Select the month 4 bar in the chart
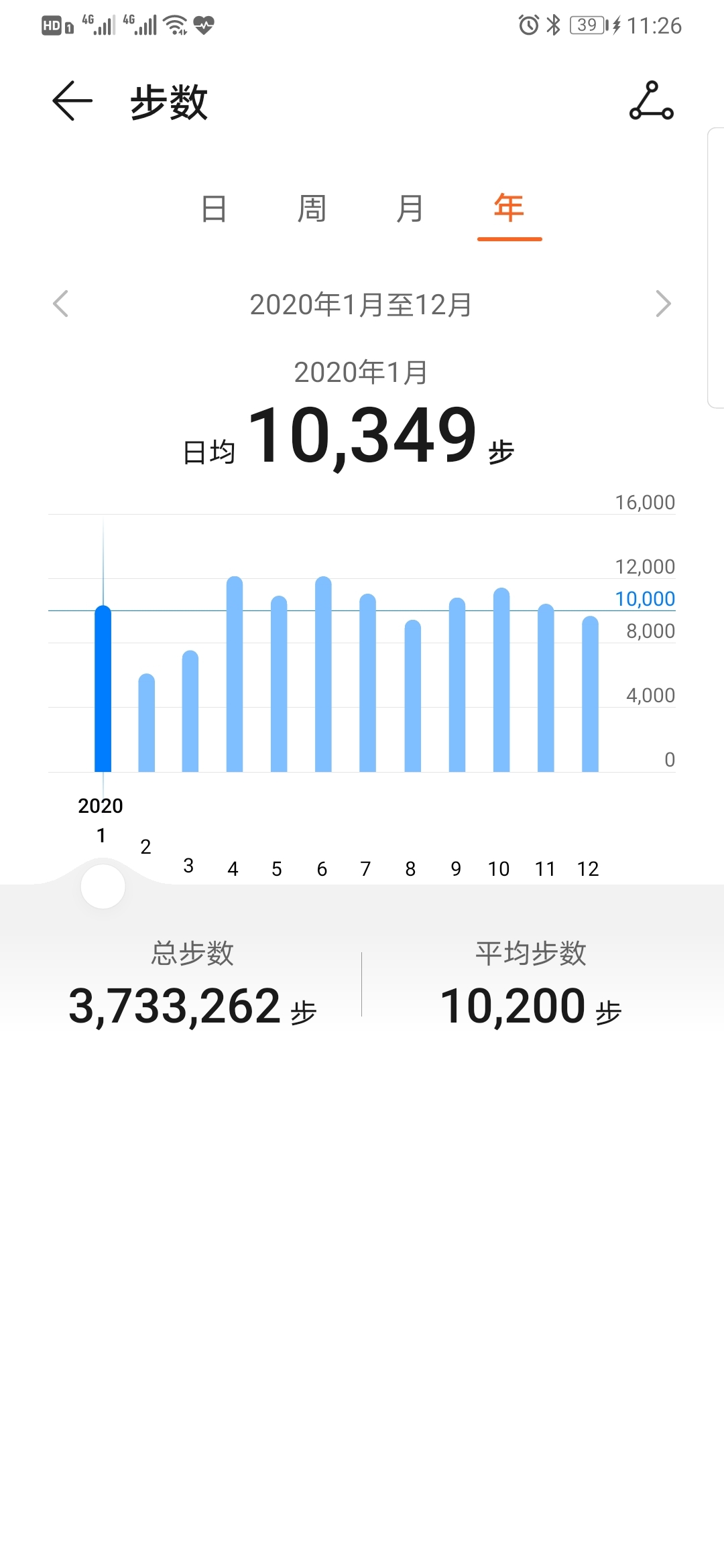724x1568 pixels. click(235, 673)
